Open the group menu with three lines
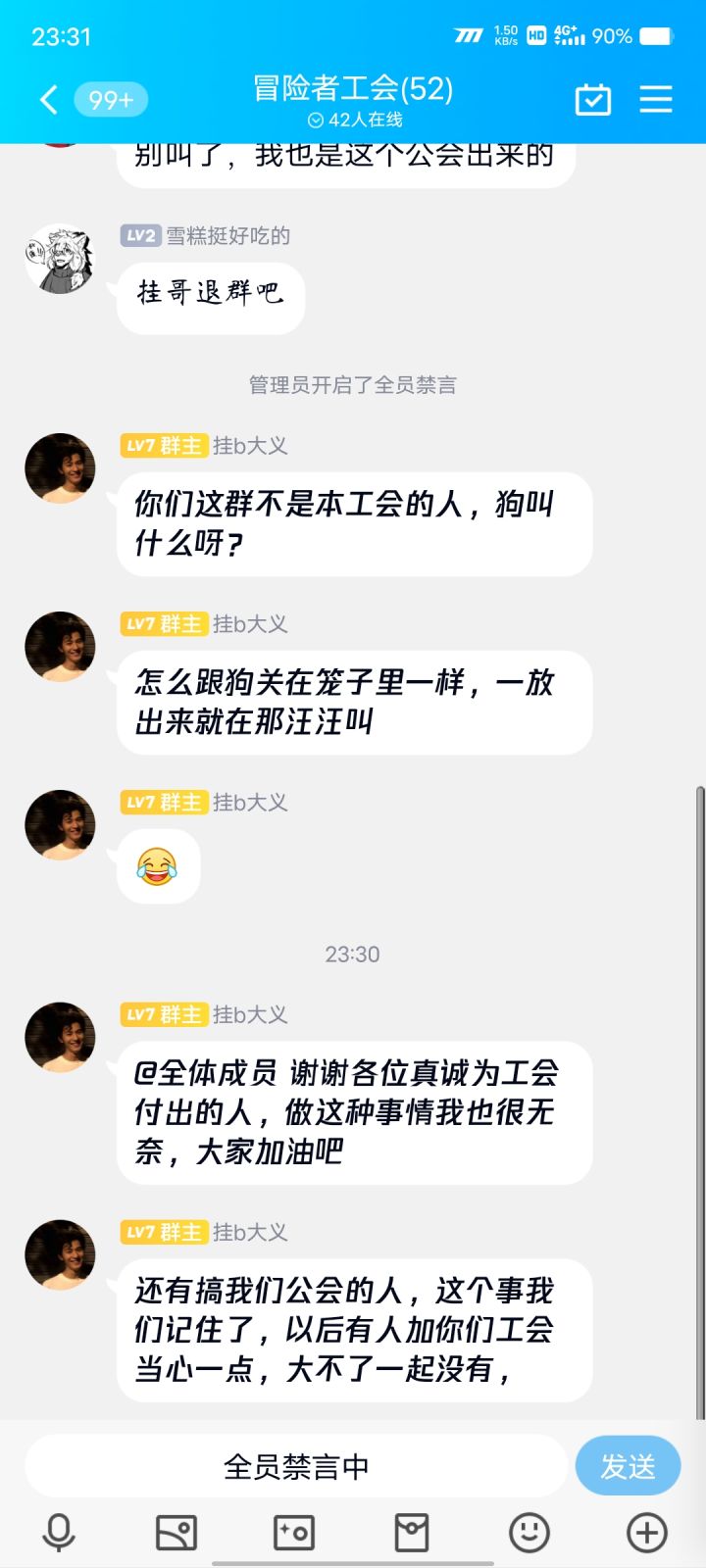 [x=656, y=99]
